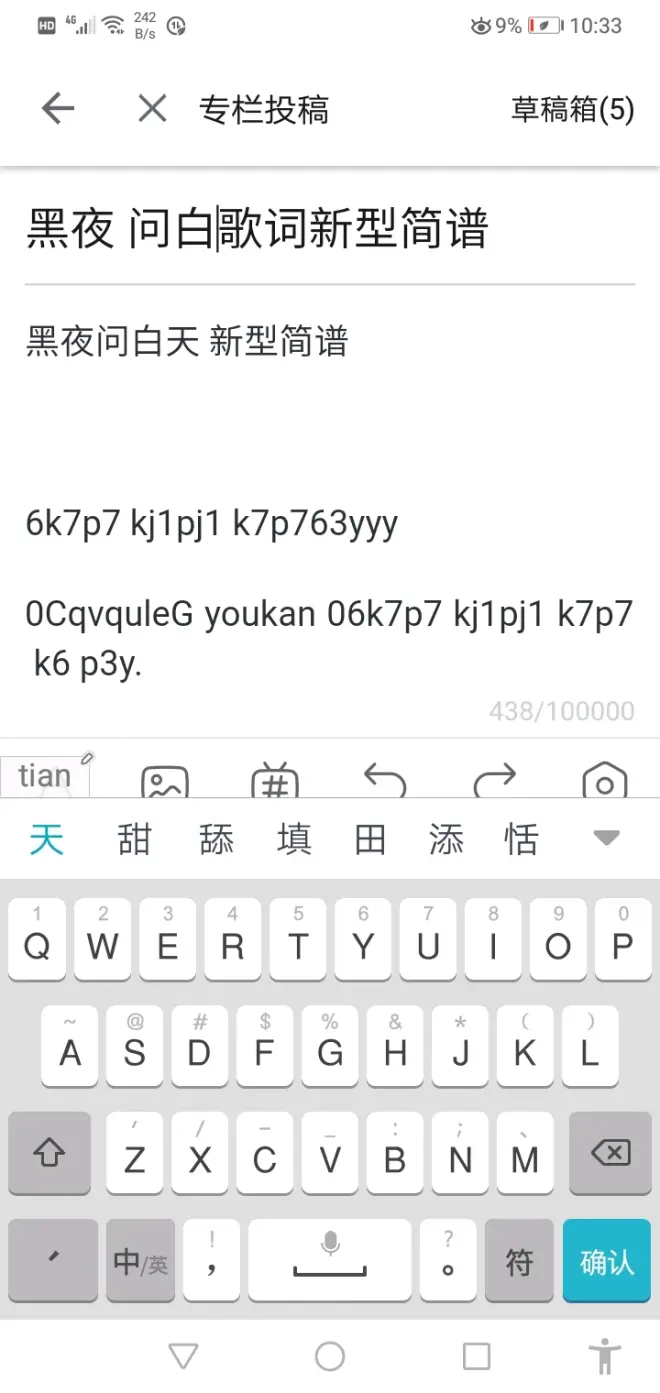The image size is (660, 1393).
Task: Choose candidate word 甜
Action: click(x=134, y=839)
